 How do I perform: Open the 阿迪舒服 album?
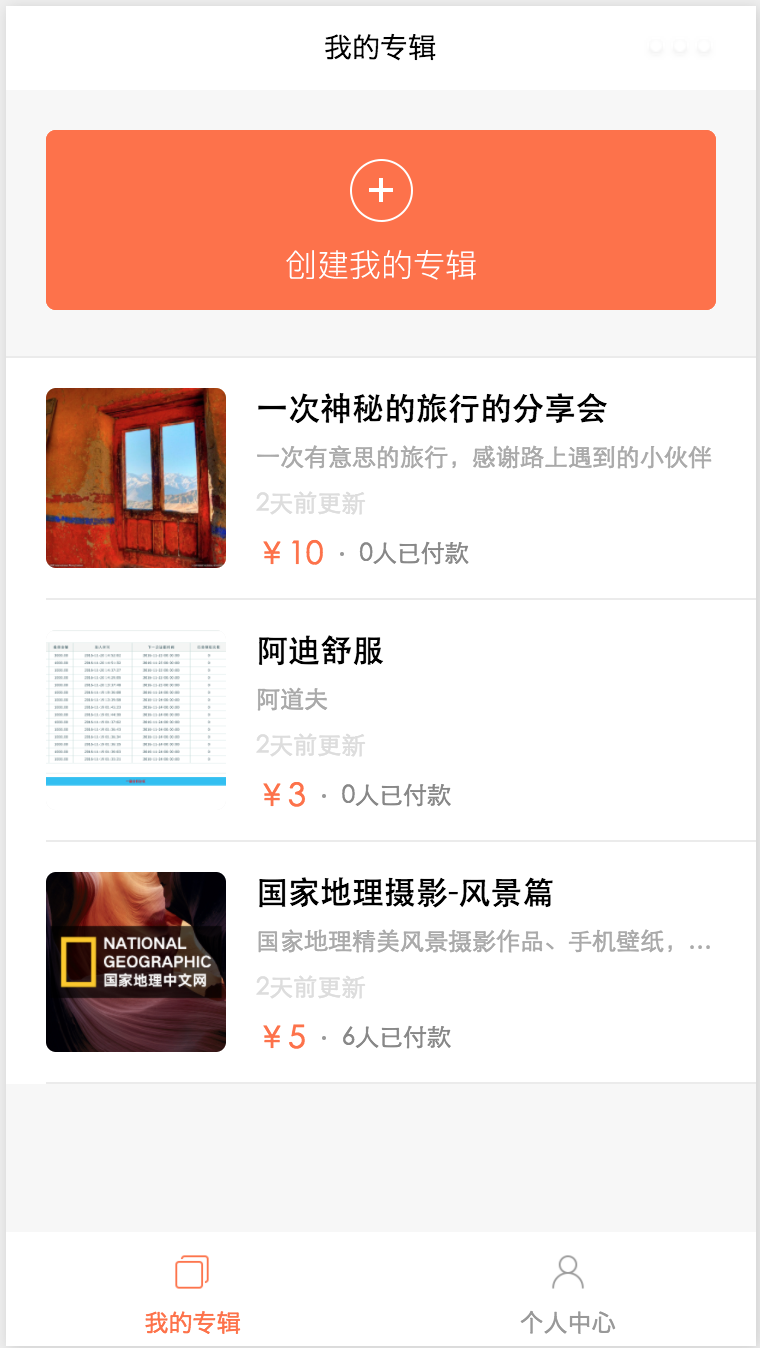[320, 651]
